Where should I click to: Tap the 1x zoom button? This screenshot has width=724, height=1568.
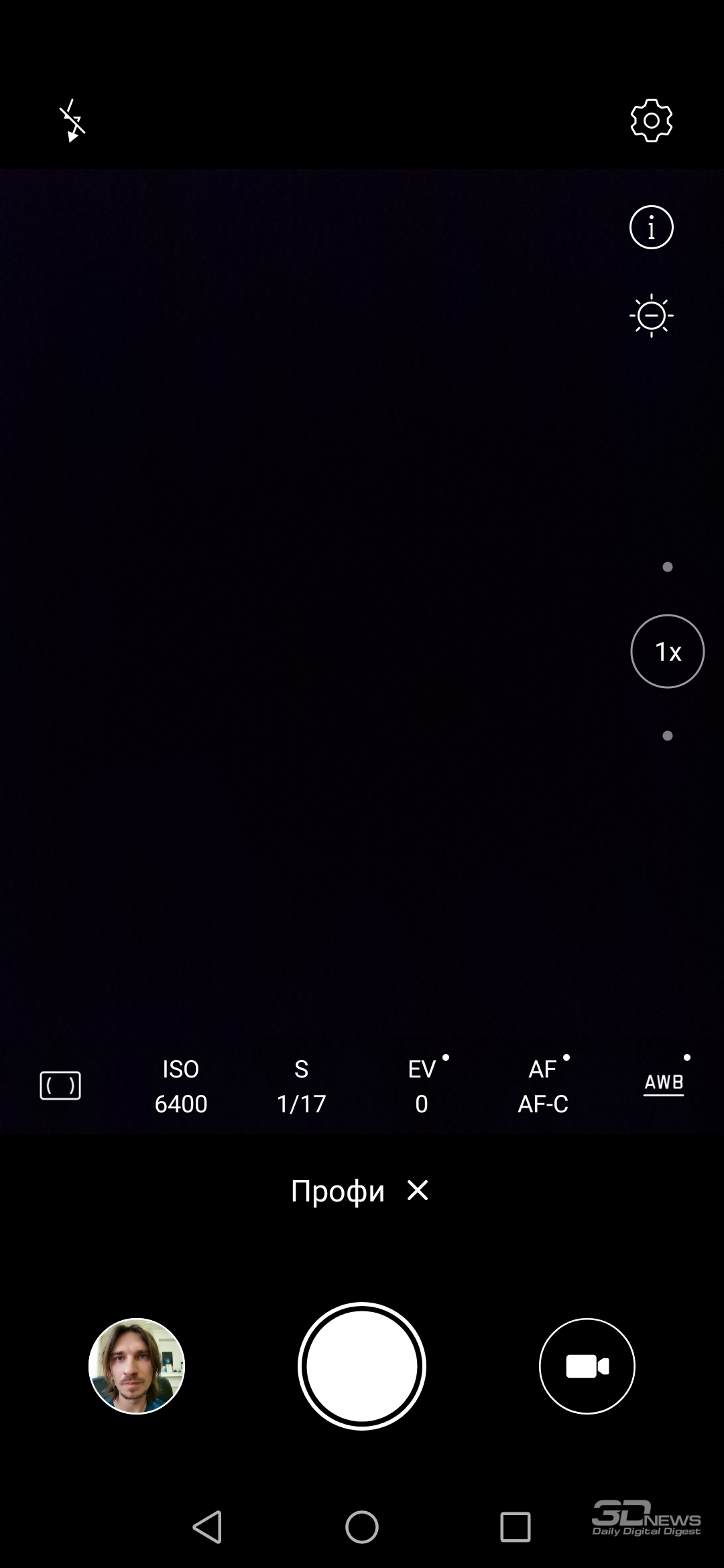(667, 651)
